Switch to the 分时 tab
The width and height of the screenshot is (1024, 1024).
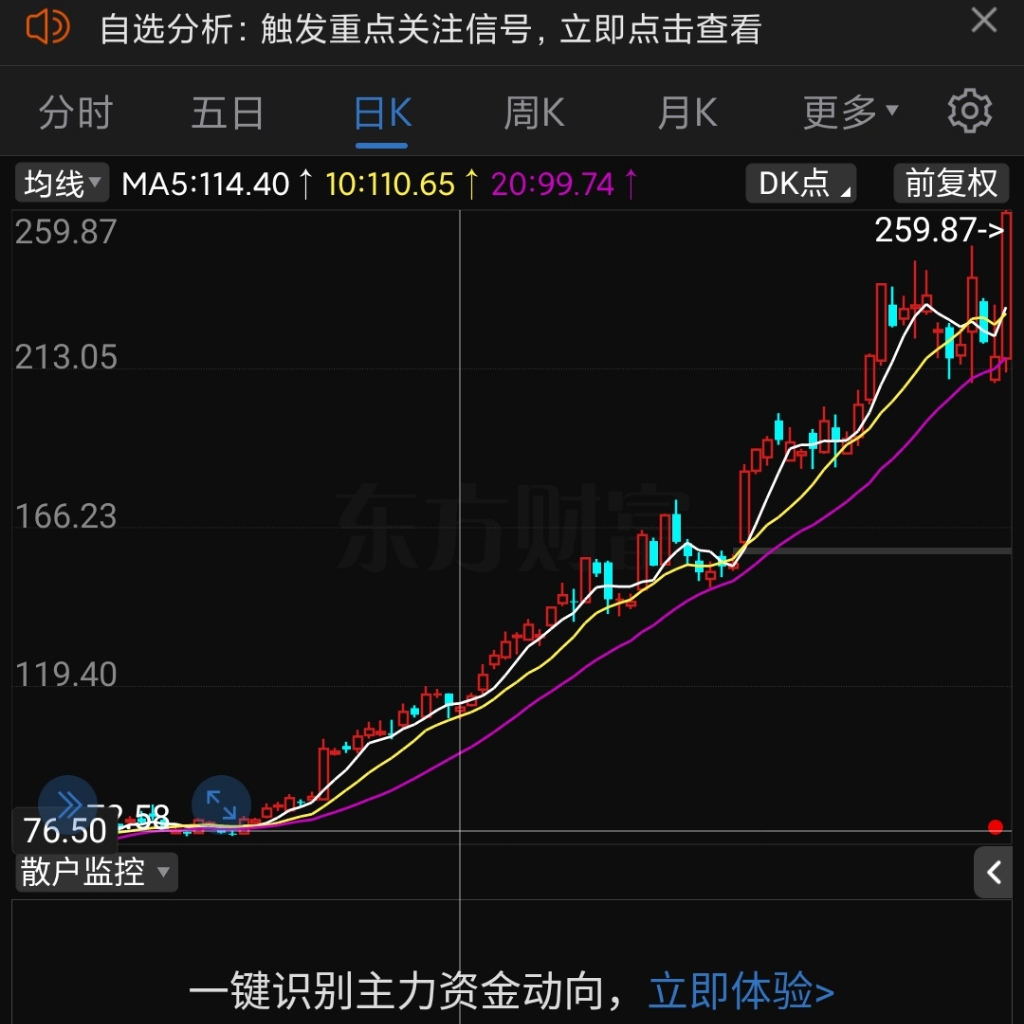point(75,113)
